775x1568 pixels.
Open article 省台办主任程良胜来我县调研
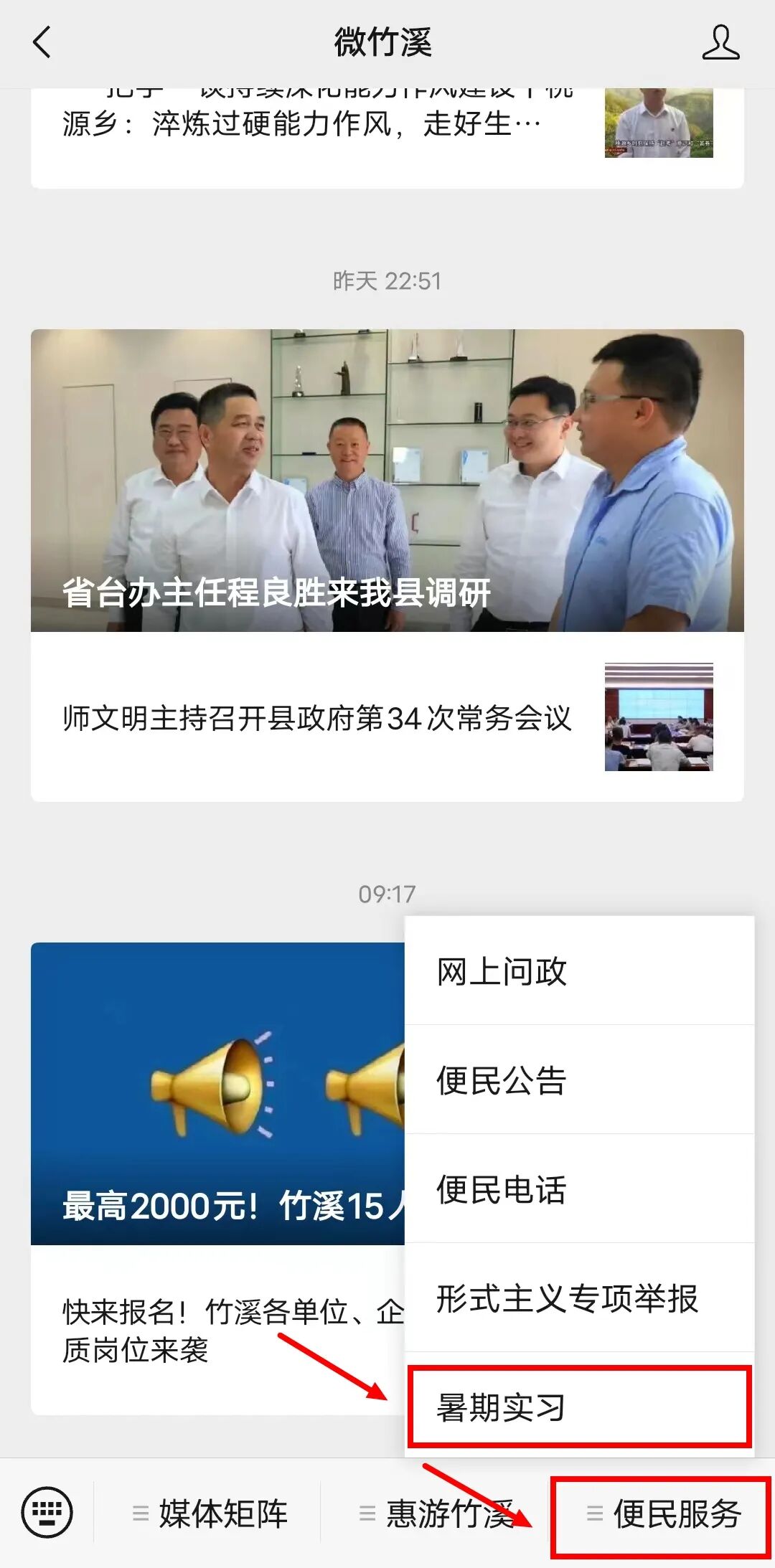[387, 480]
